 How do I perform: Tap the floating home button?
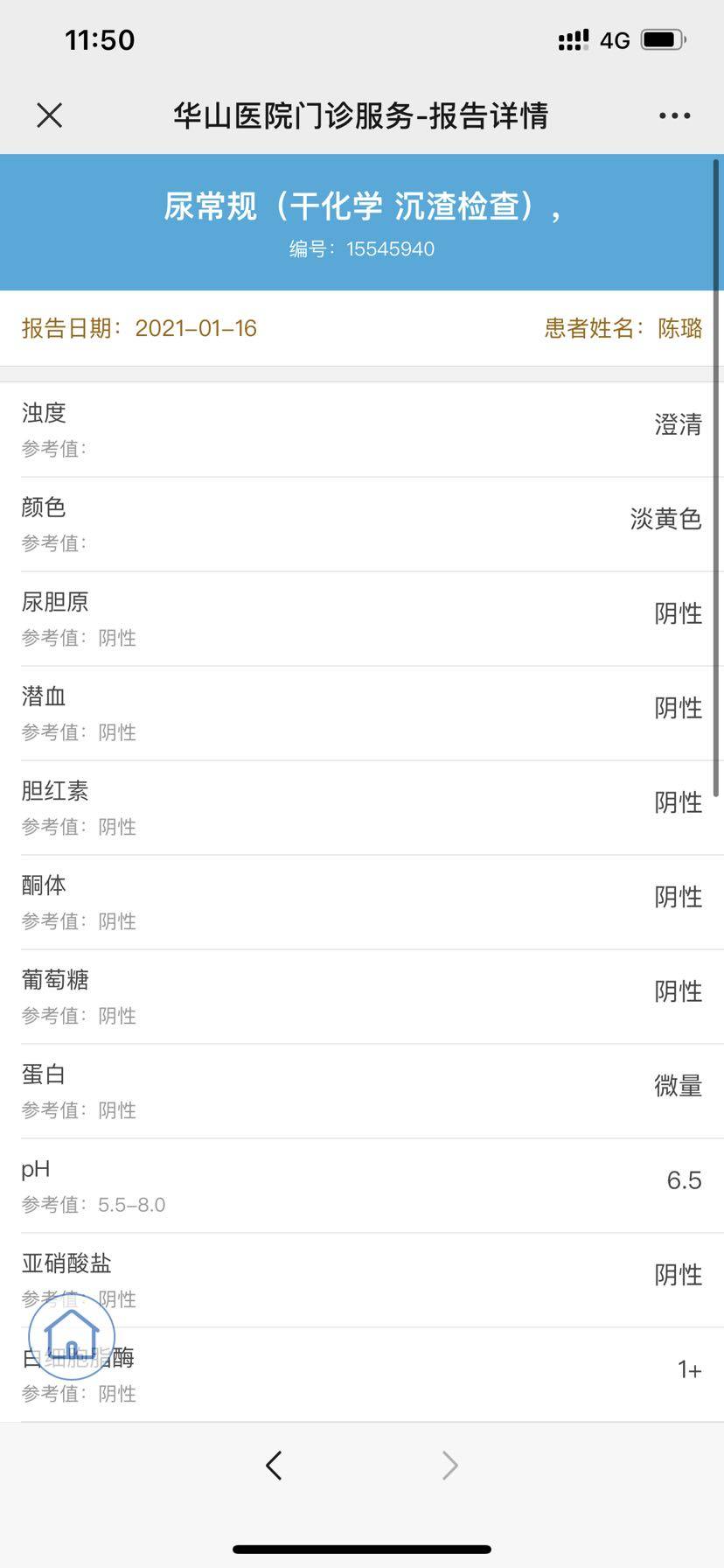72,1336
